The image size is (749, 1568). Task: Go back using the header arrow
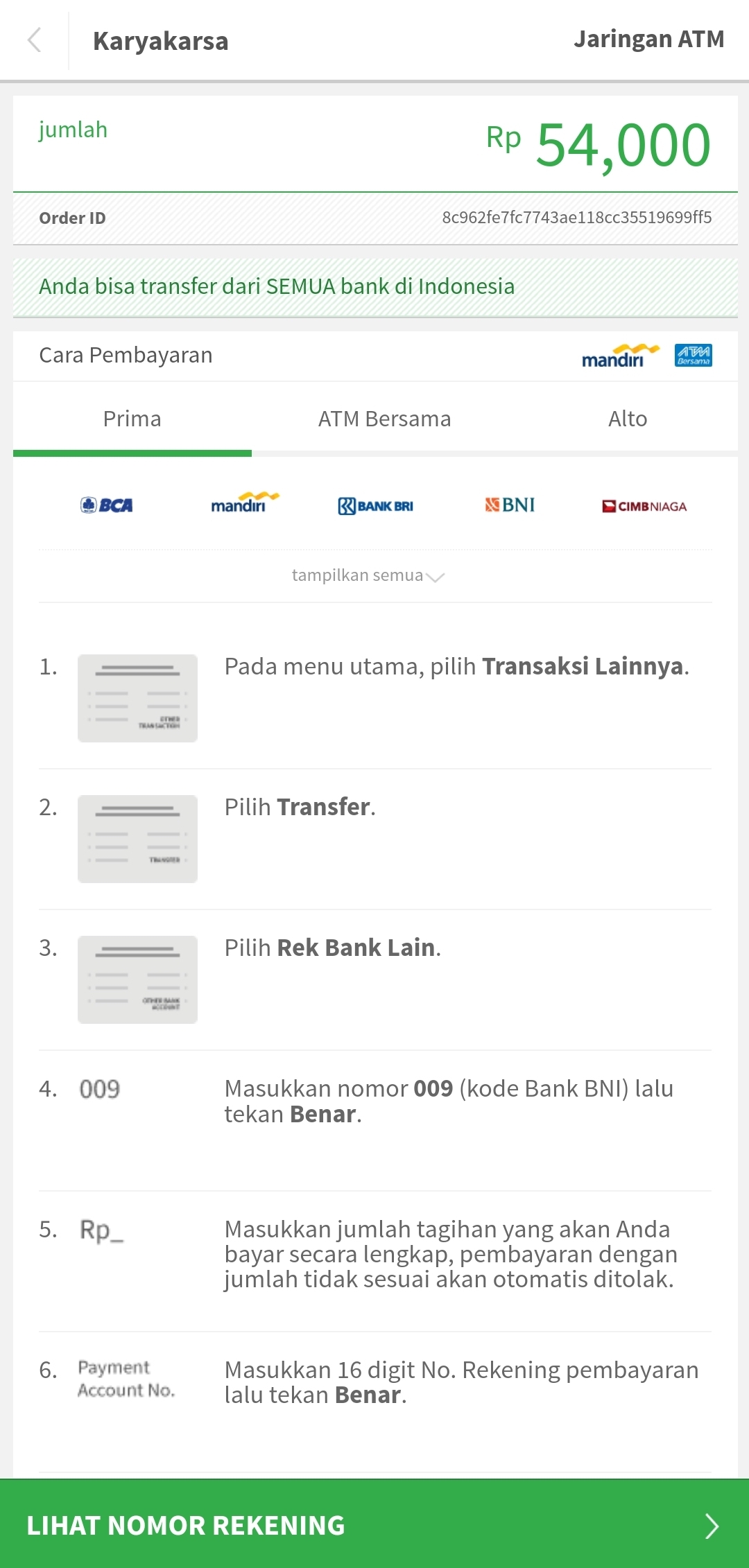(35, 40)
